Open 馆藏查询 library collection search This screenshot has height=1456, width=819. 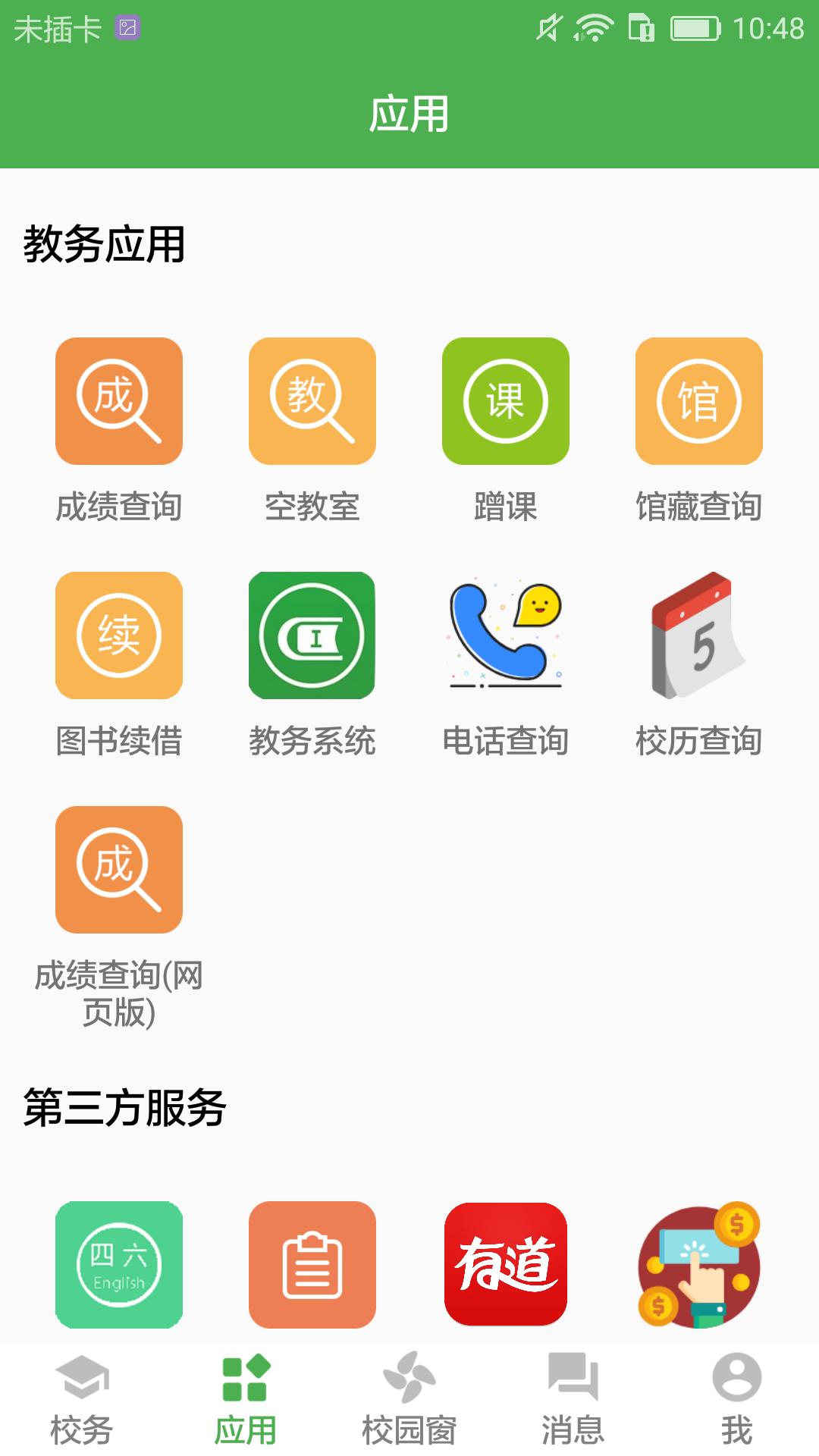click(699, 401)
